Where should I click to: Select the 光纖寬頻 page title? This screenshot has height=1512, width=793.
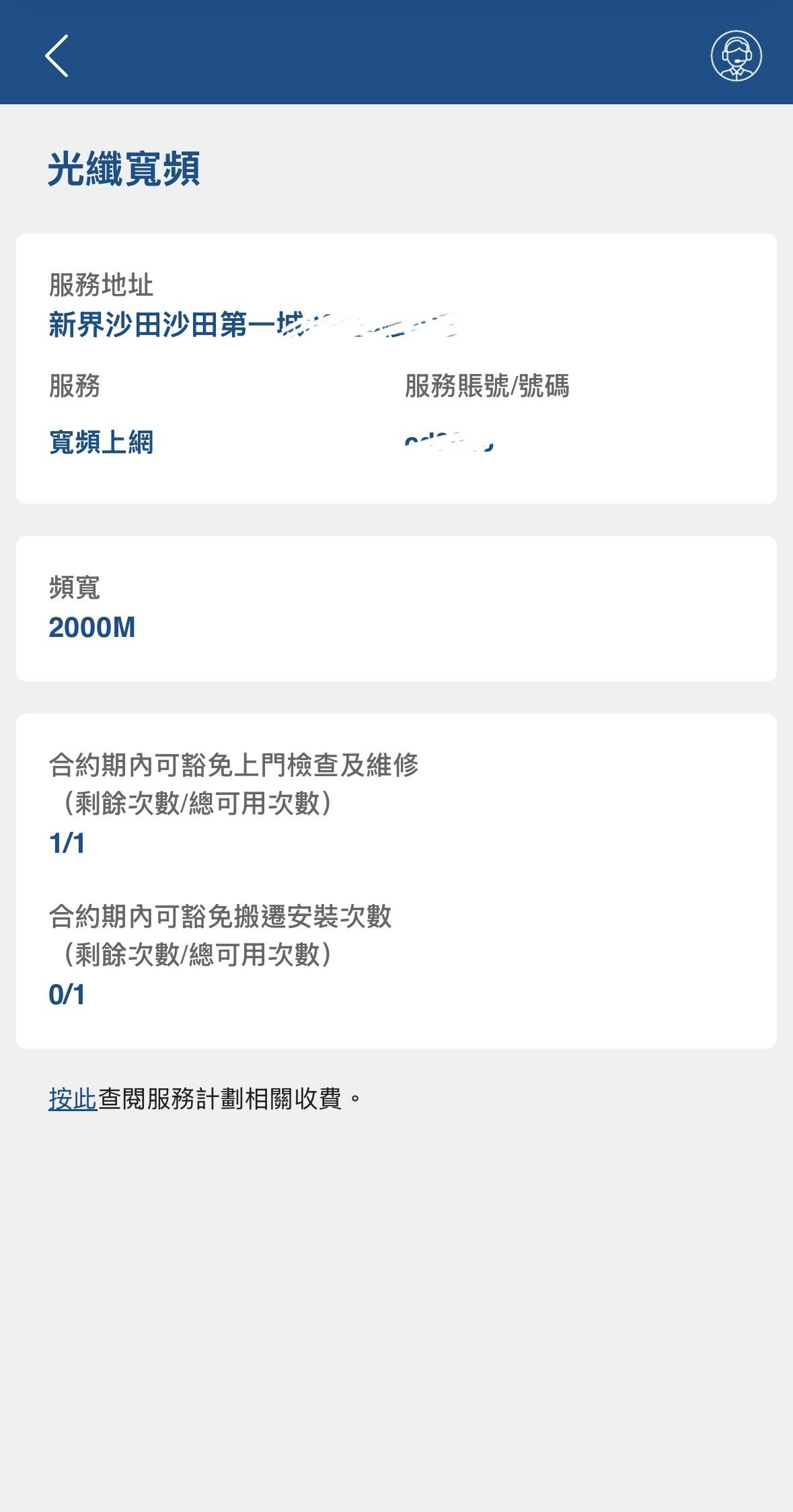[128, 168]
